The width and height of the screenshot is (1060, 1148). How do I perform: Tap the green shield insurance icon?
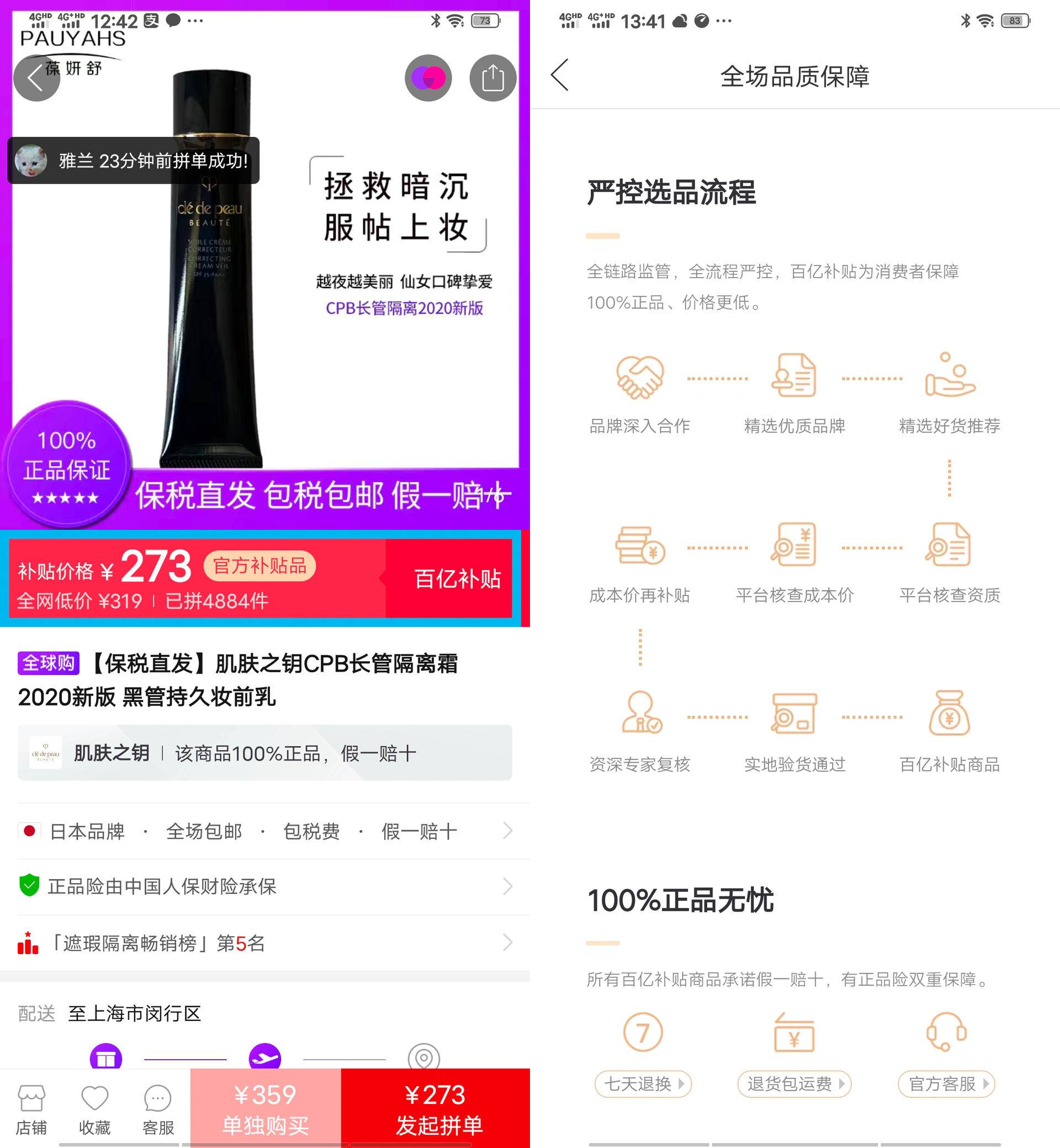30,887
